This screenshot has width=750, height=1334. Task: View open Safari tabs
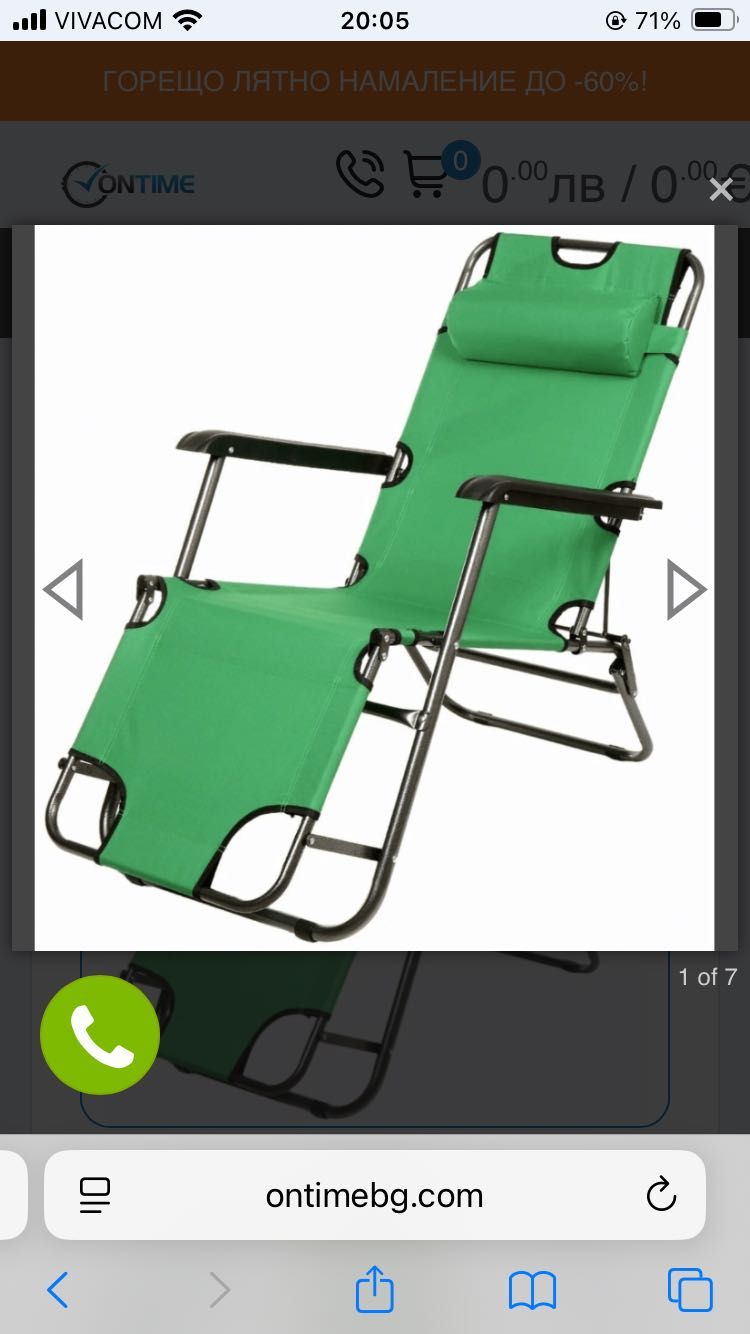coord(690,1290)
